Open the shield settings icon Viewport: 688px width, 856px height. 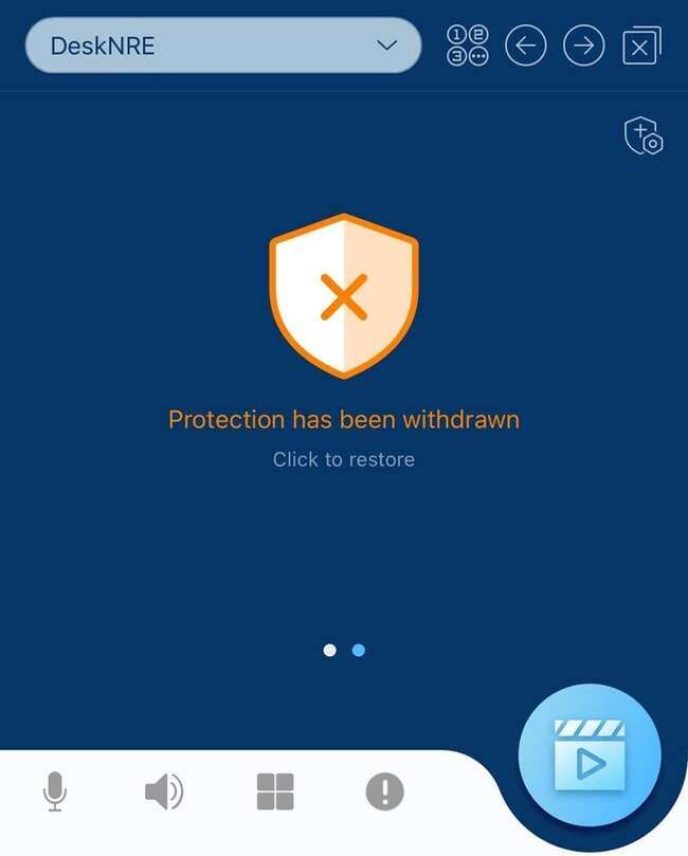[643, 137]
